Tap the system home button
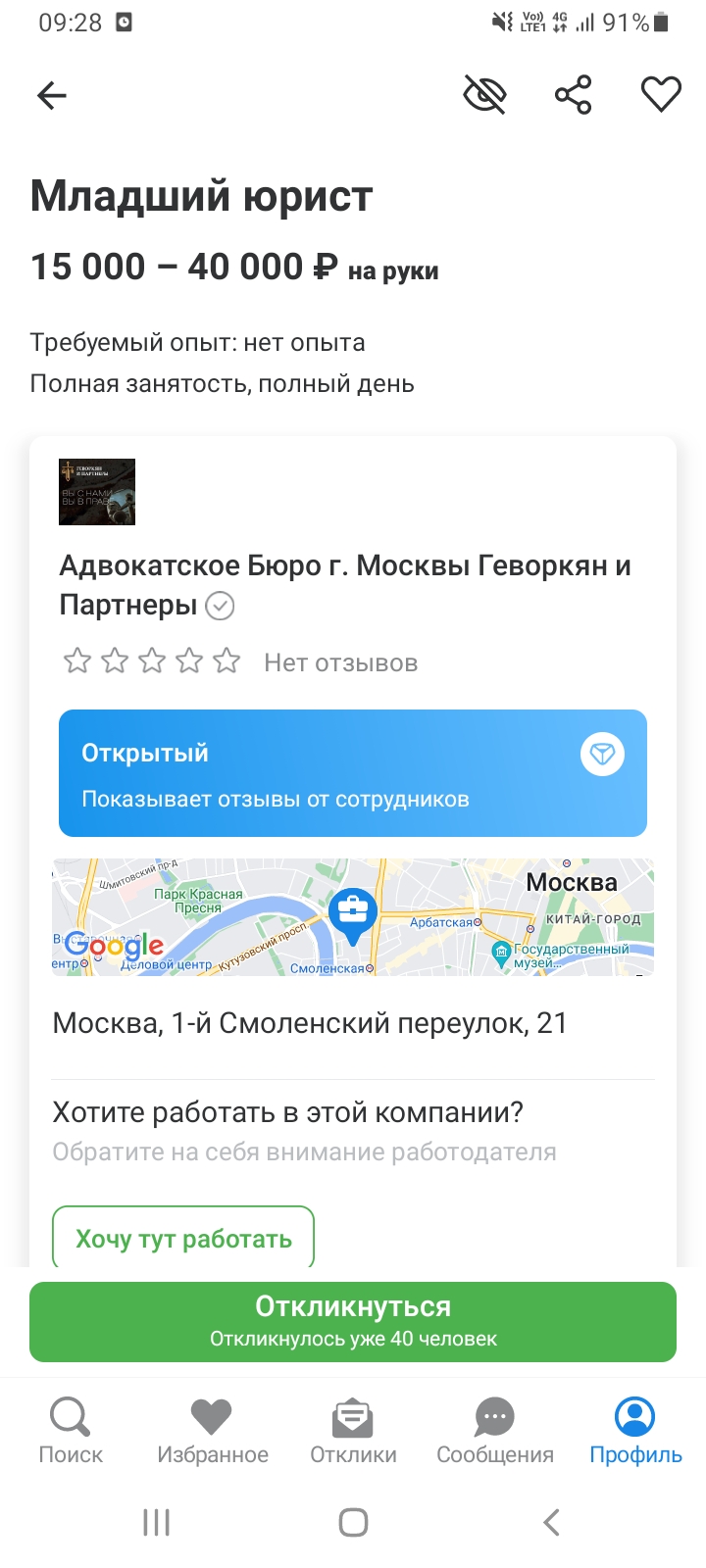This screenshot has width=706, height=1568. point(353,1522)
